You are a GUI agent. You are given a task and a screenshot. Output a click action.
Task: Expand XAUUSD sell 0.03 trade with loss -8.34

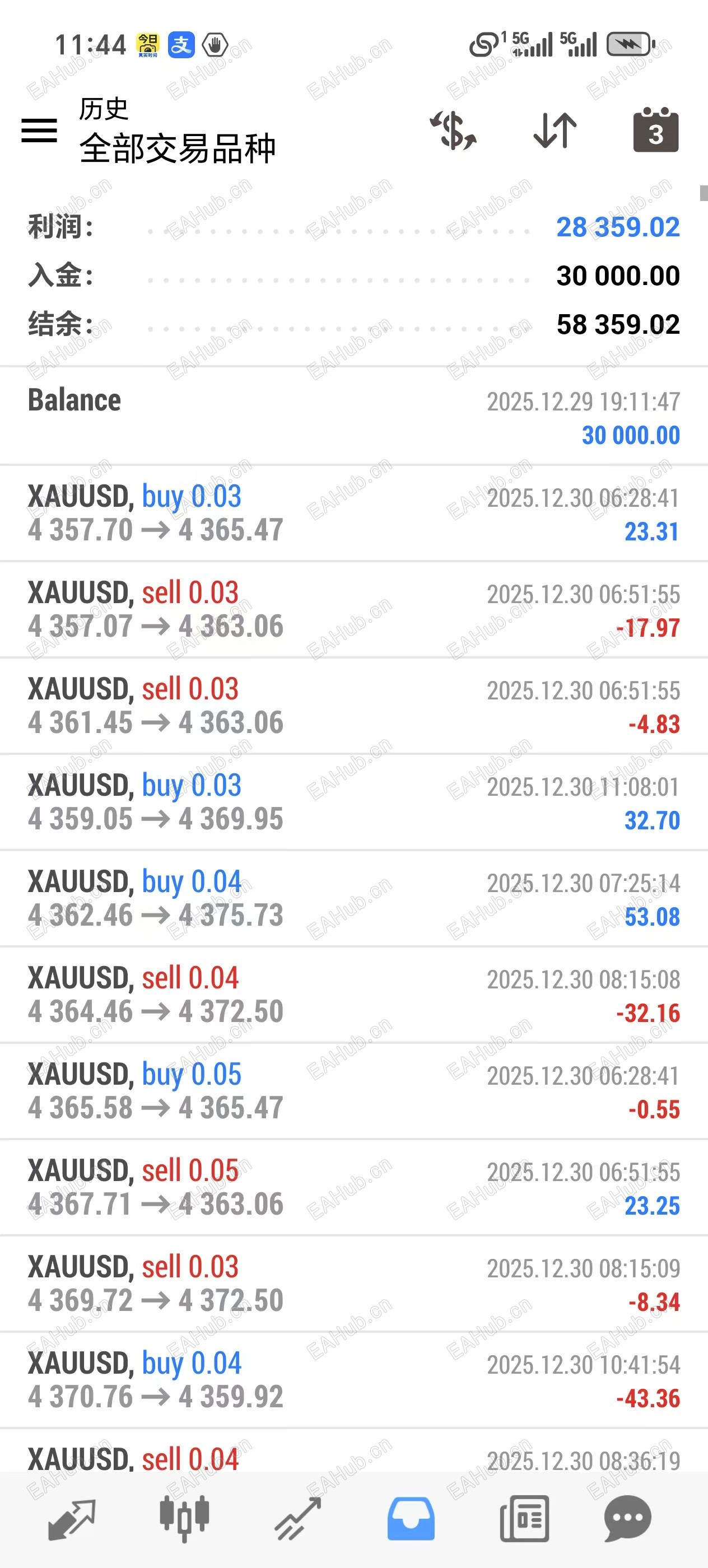coord(353,1283)
